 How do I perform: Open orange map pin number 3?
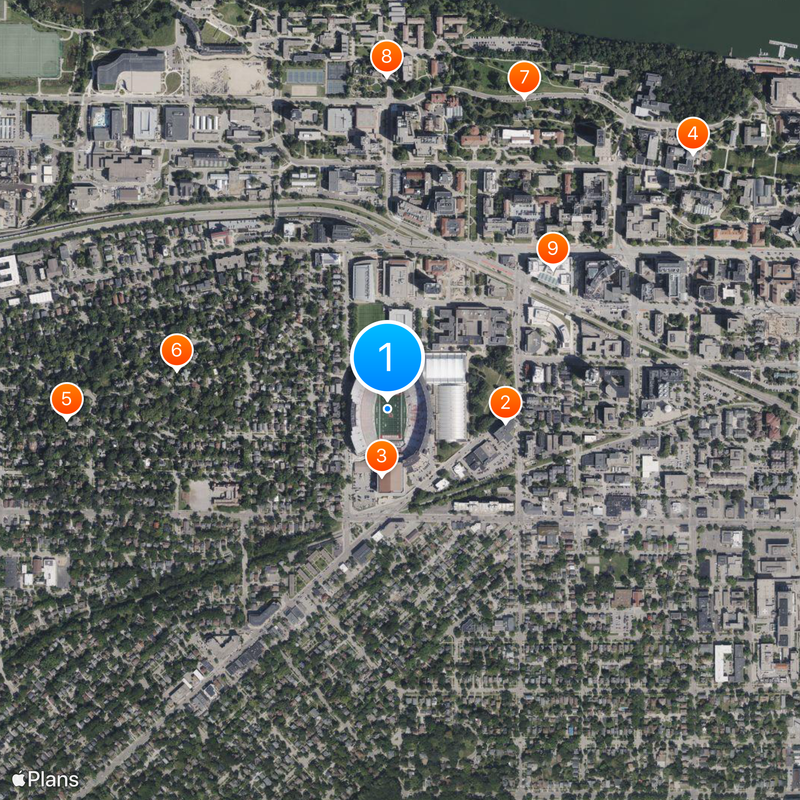(x=382, y=456)
